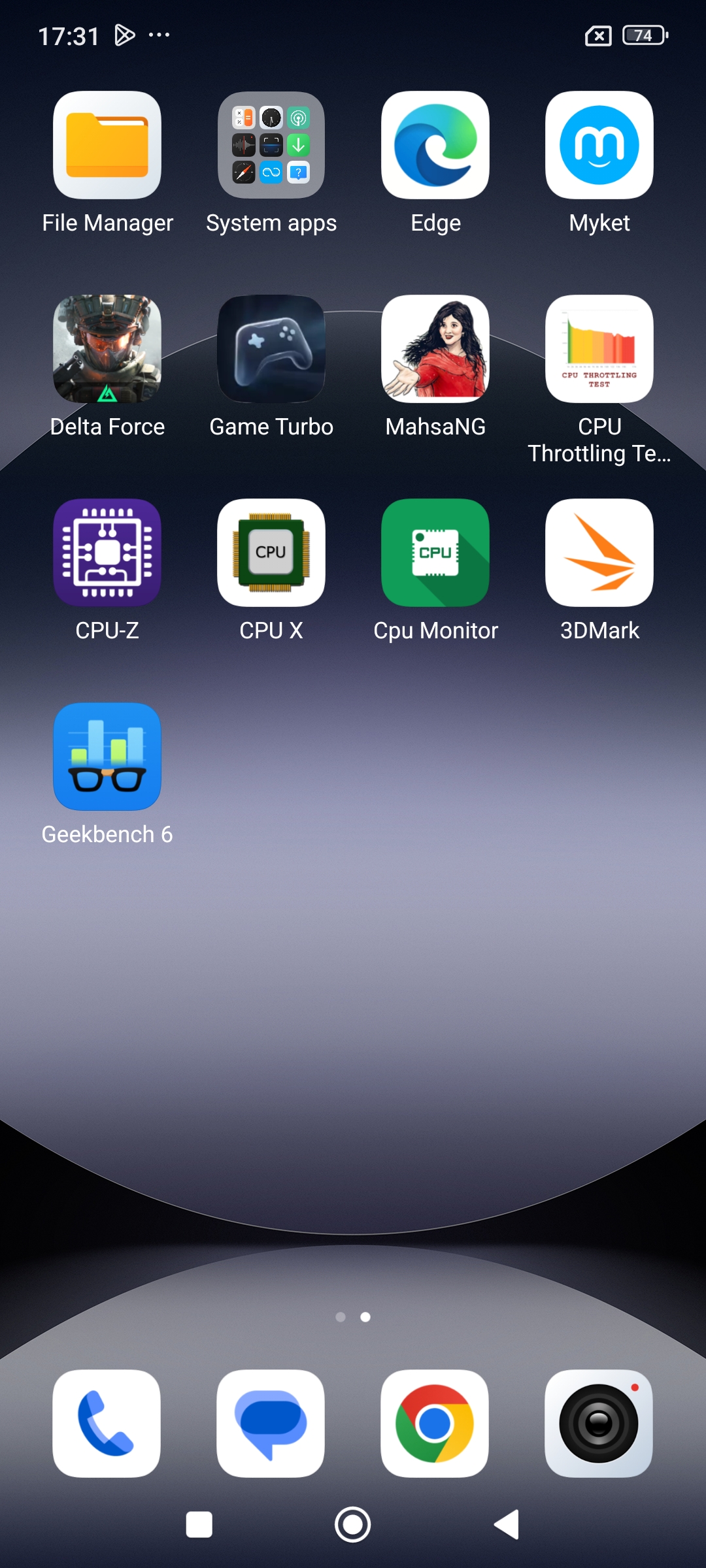Image resolution: width=706 pixels, height=1568 pixels.
Task: Tap the back navigation button
Action: click(507, 1525)
